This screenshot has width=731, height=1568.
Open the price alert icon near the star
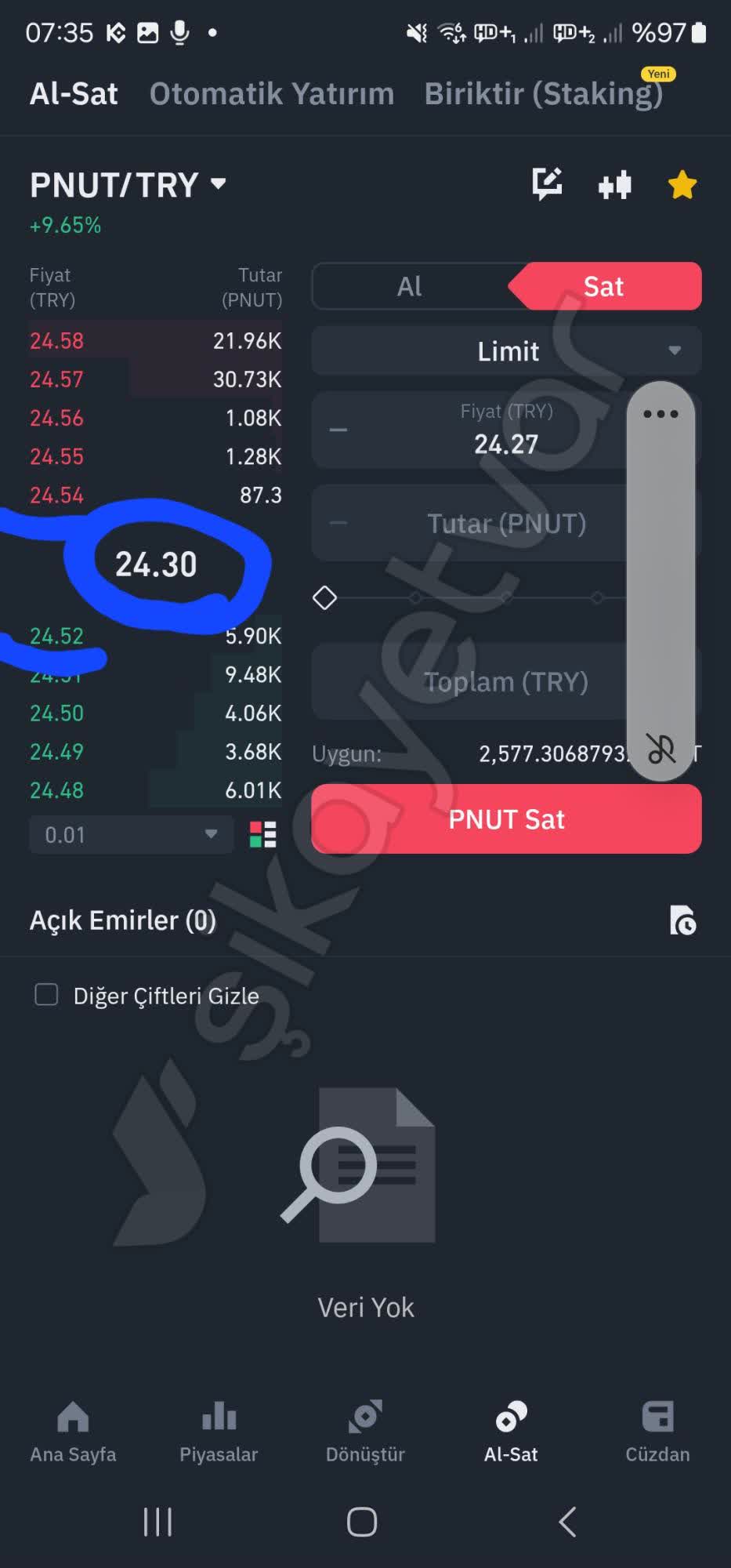(x=548, y=185)
